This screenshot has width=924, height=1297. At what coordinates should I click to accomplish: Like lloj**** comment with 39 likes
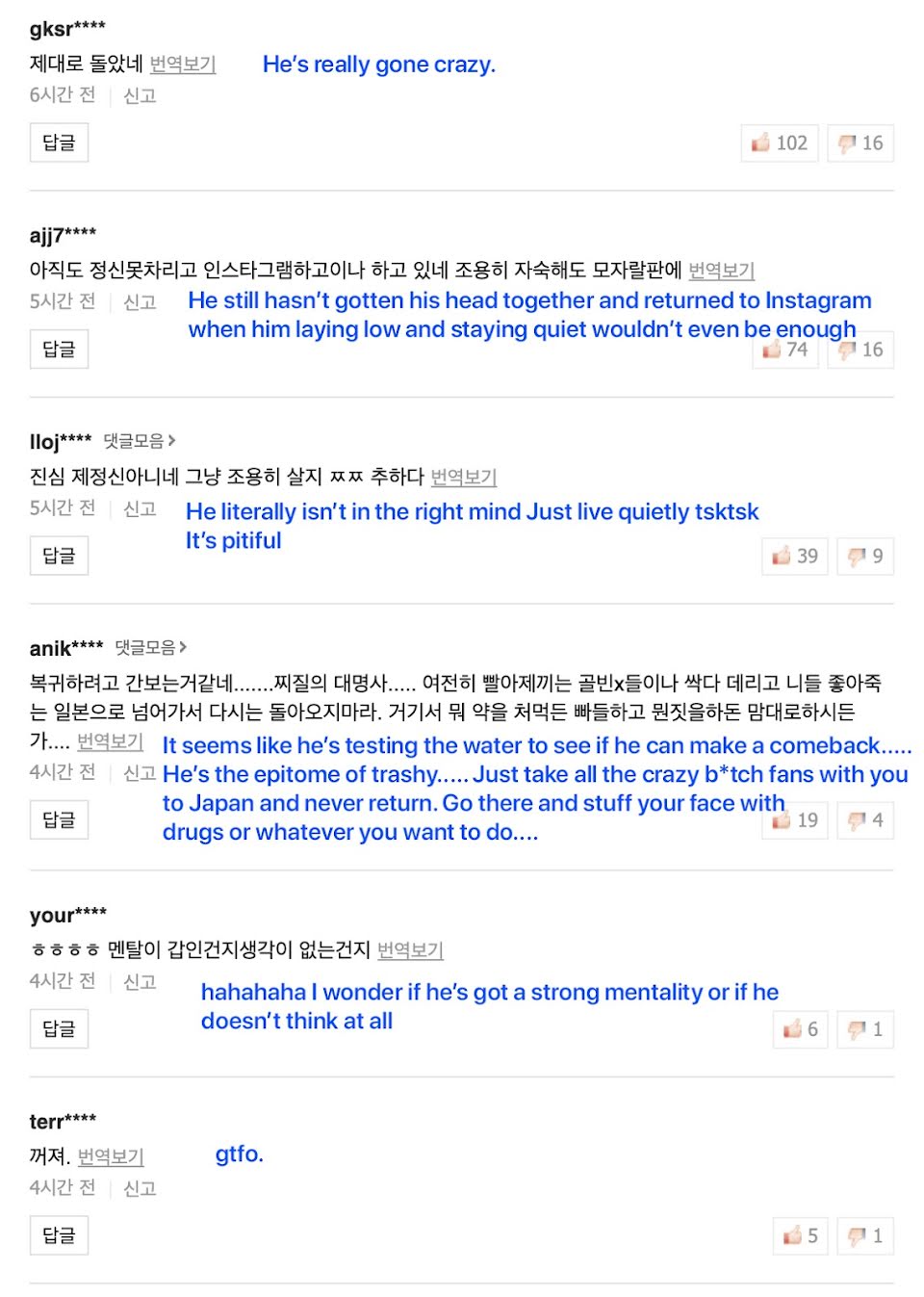[795, 556]
